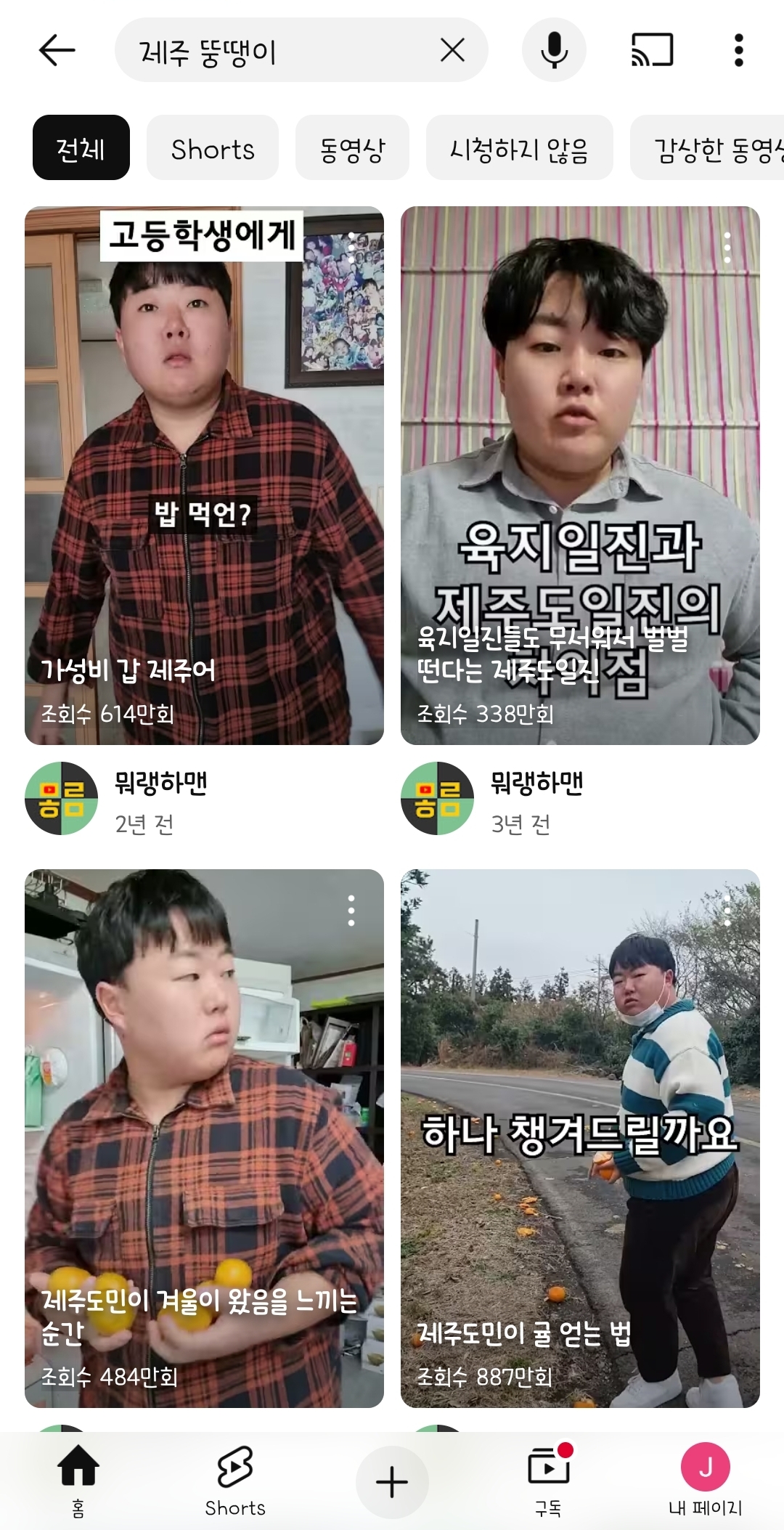Viewport: 784px width, 1530px height.
Task: Open 뭐랭하맨 channel under the 2년 전 video
Action: tap(161, 784)
